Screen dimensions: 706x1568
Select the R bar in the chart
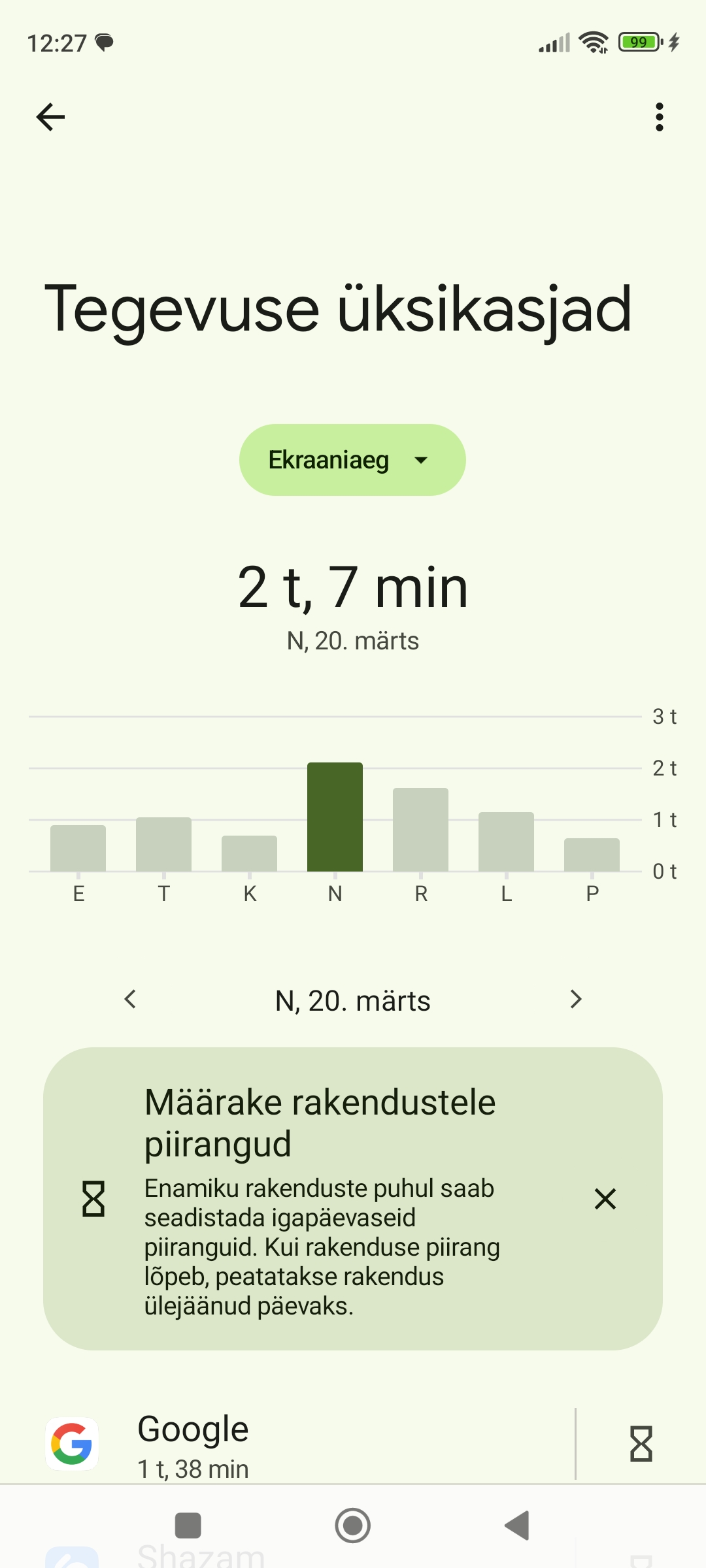[x=420, y=830]
